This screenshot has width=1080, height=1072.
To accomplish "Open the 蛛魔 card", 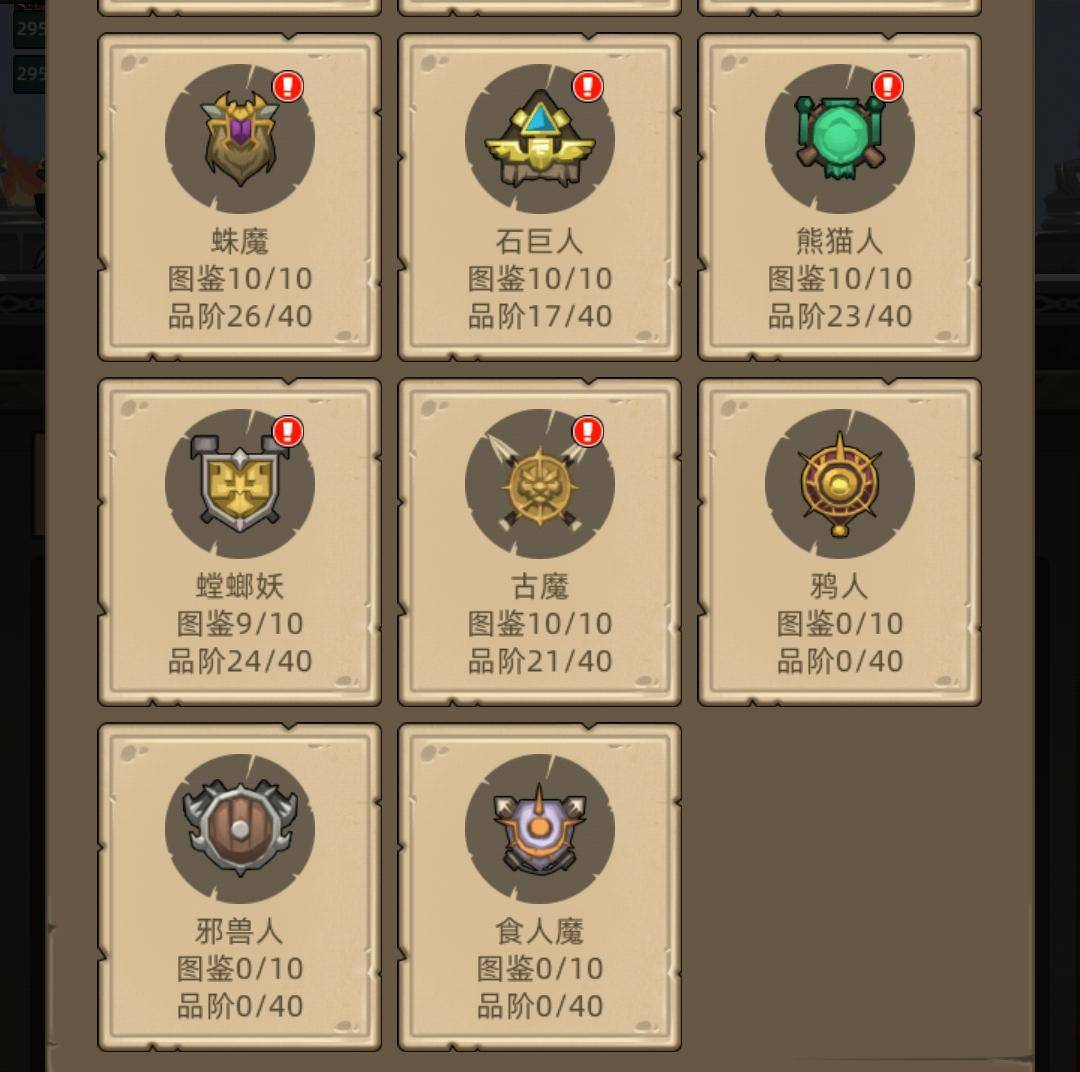I will point(239,197).
